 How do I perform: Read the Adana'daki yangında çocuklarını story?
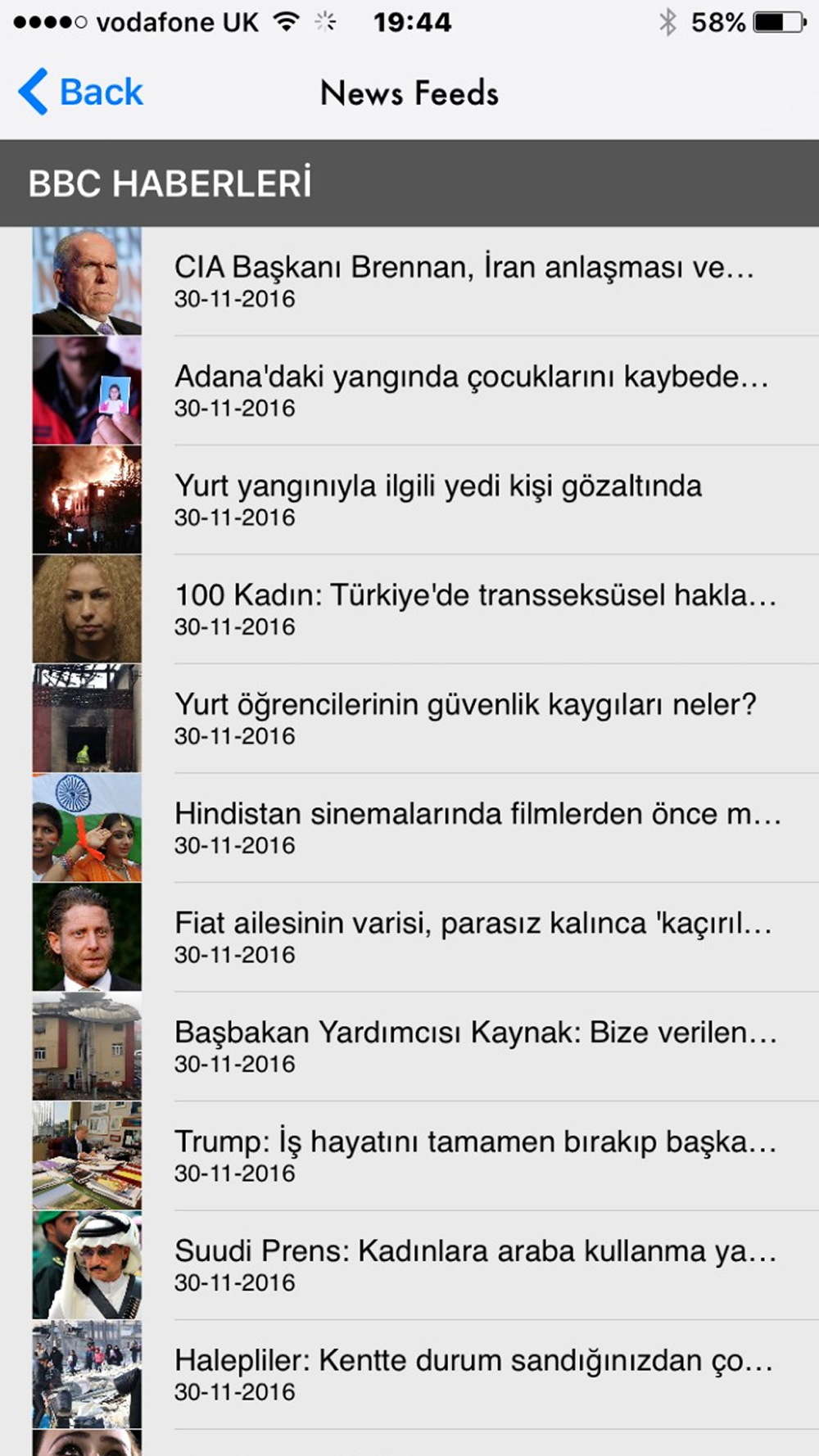[x=471, y=390]
